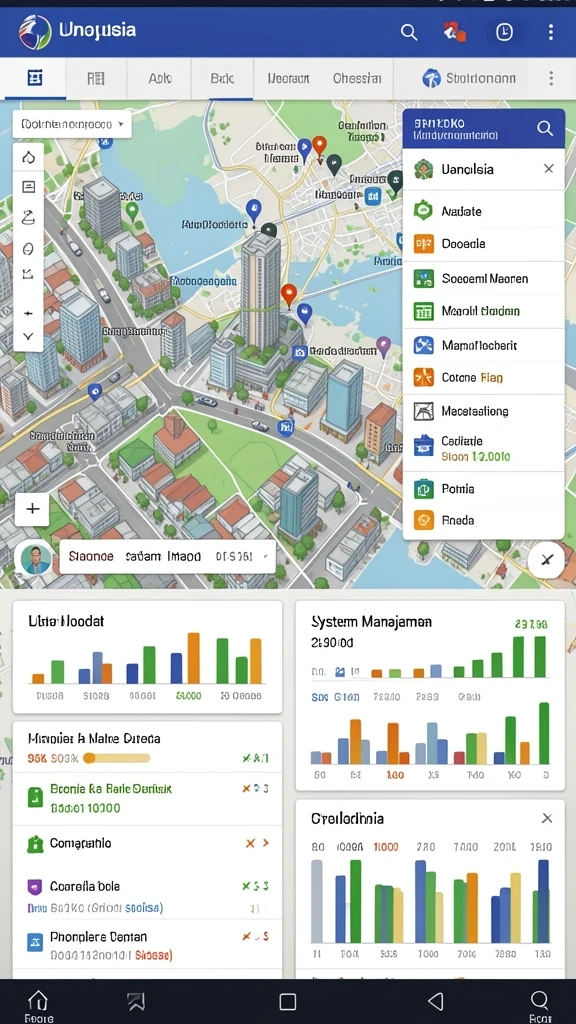The height and width of the screenshot is (1024, 576).
Task: Switch to the Chessian tab
Action: pos(357,78)
